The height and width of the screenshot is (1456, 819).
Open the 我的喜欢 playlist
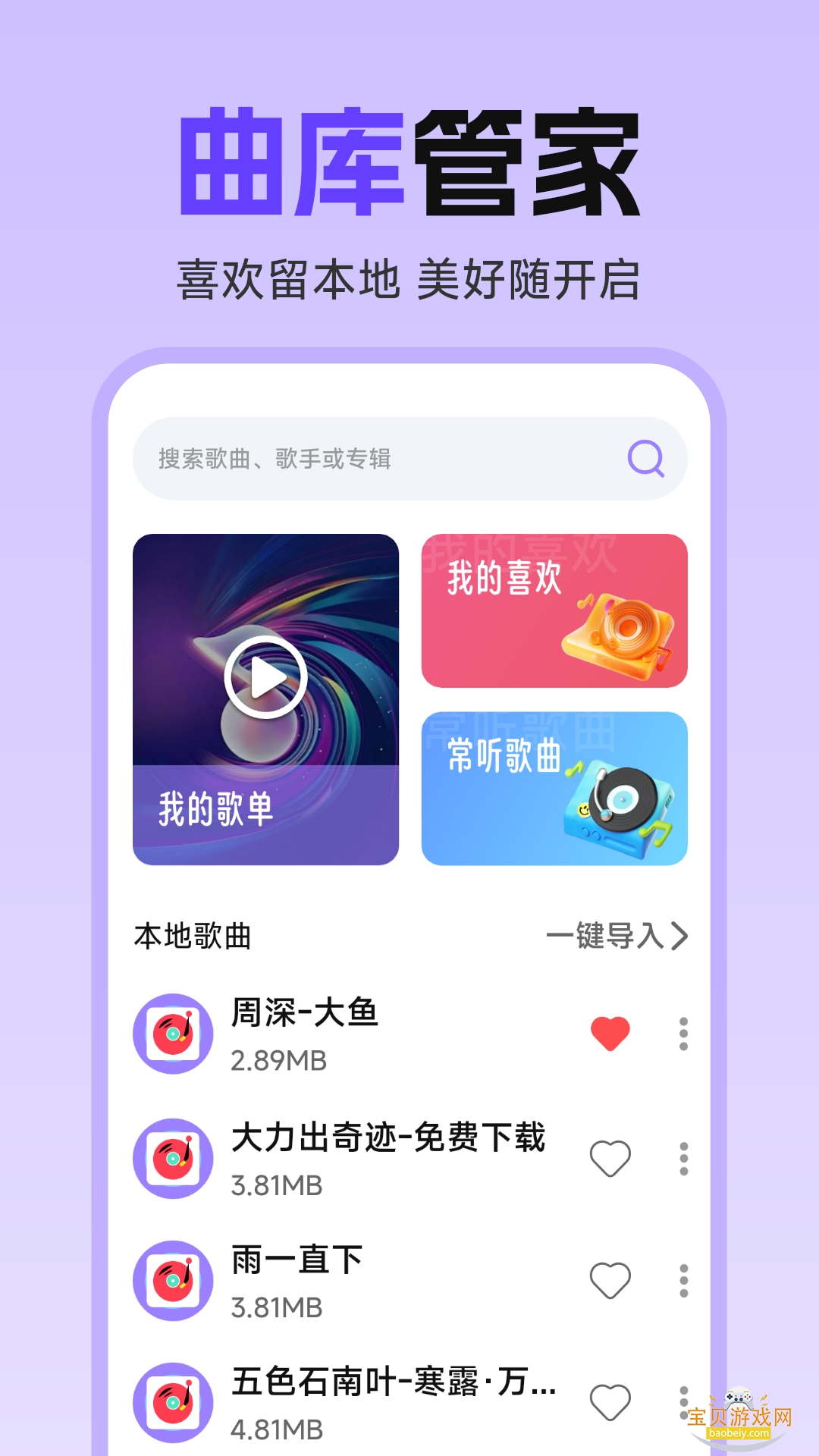(x=554, y=610)
